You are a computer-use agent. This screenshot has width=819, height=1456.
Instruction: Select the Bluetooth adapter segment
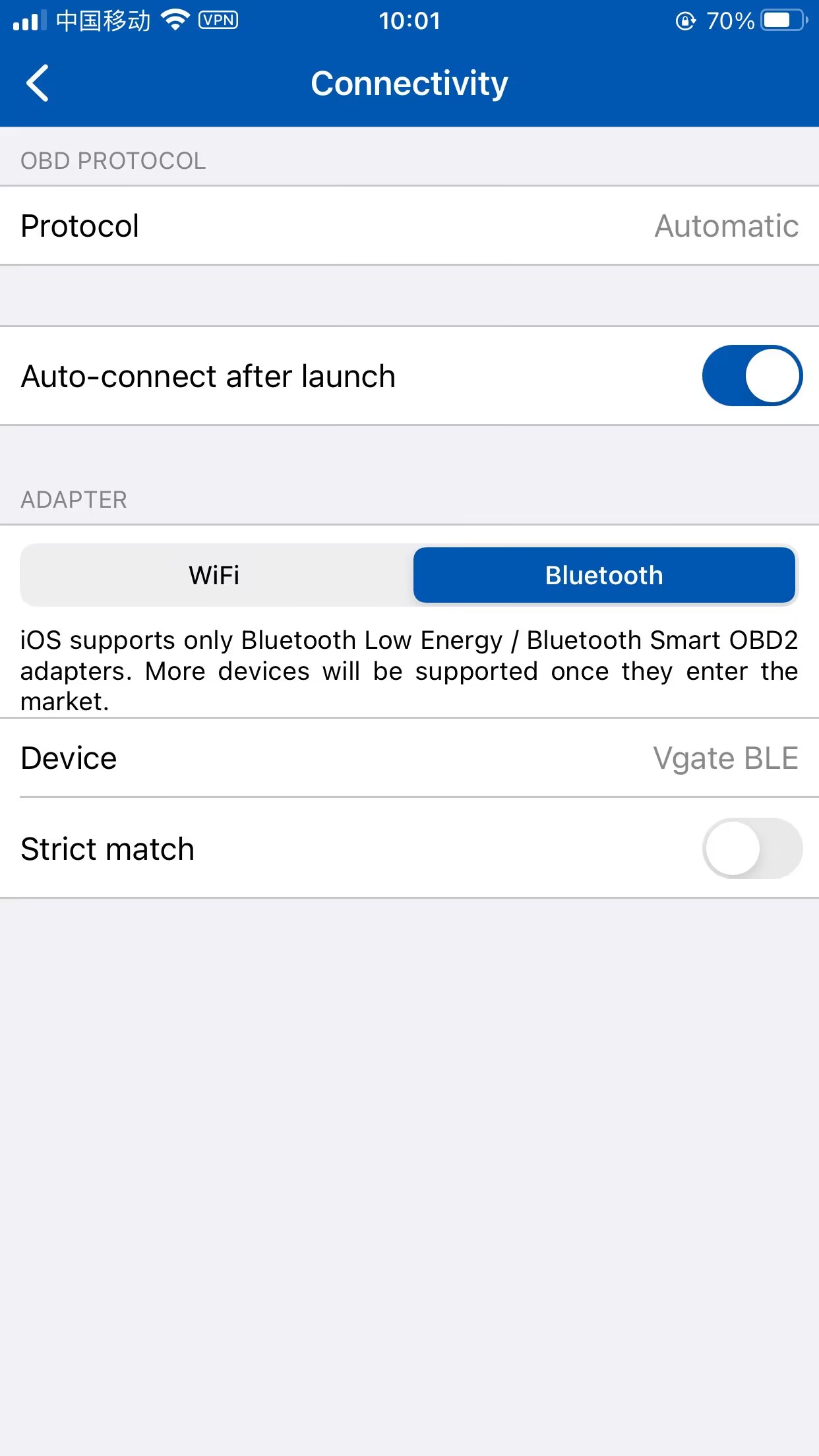603,575
